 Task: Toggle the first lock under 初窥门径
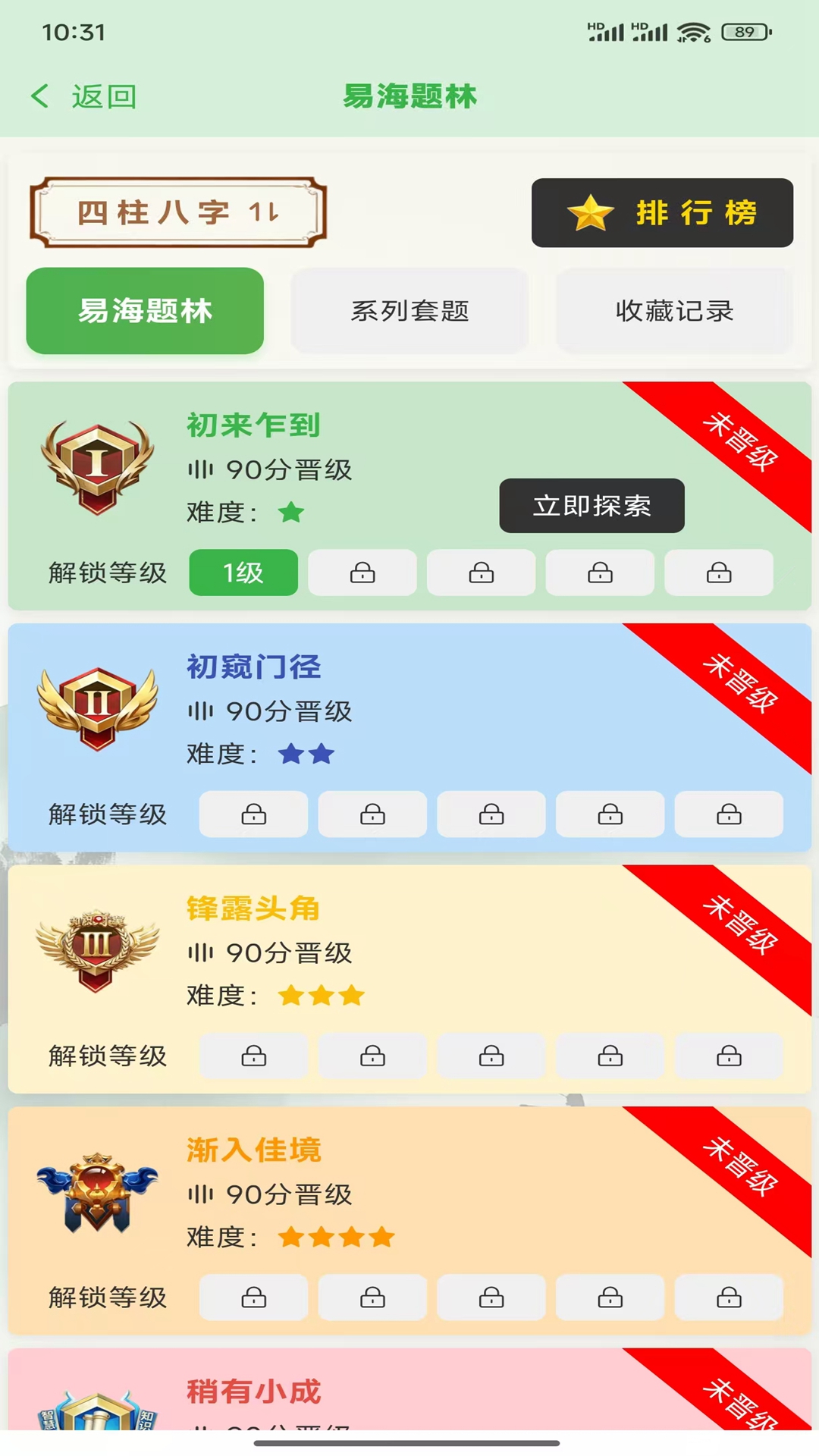tap(253, 814)
